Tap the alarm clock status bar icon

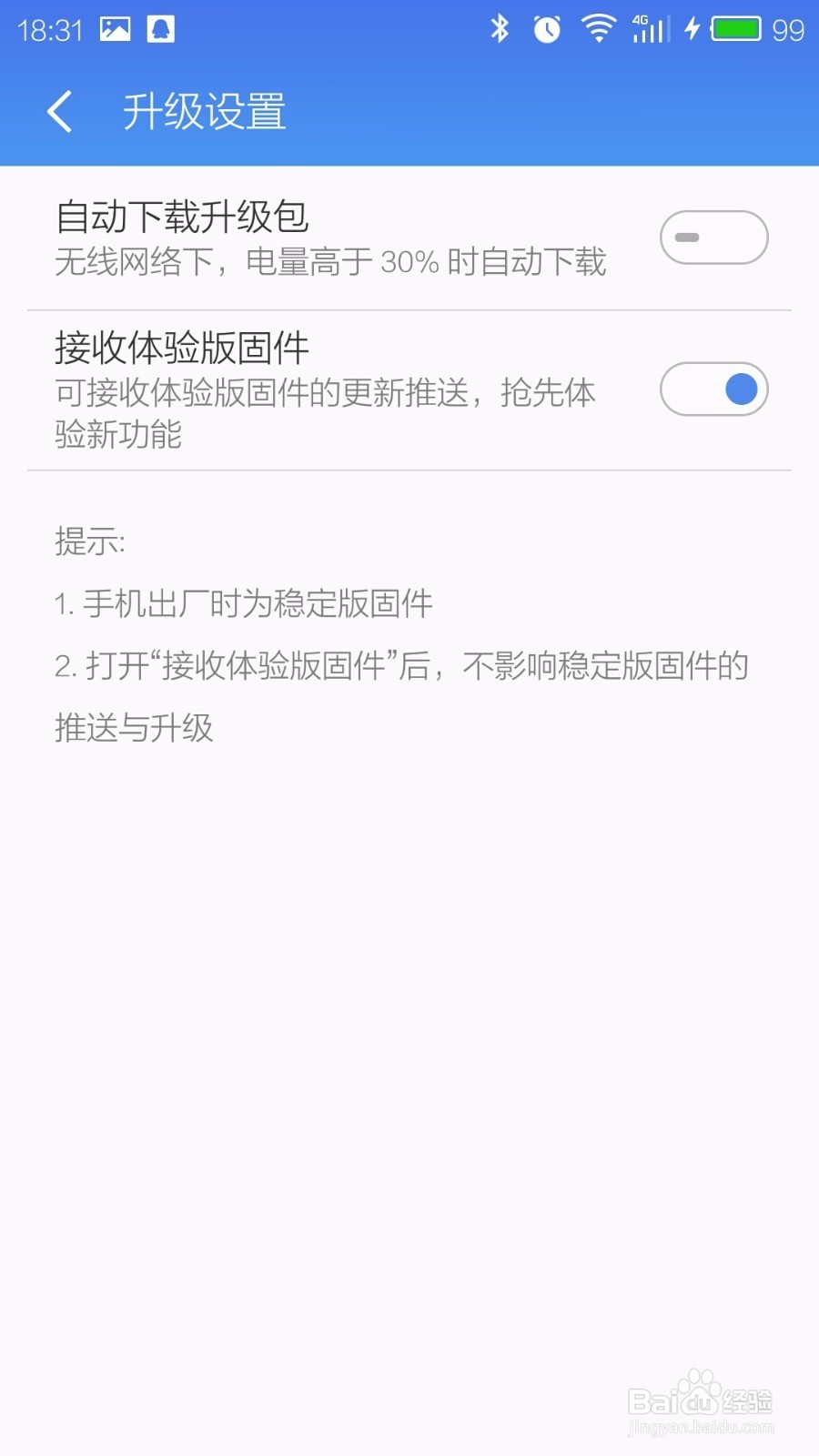(548, 28)
